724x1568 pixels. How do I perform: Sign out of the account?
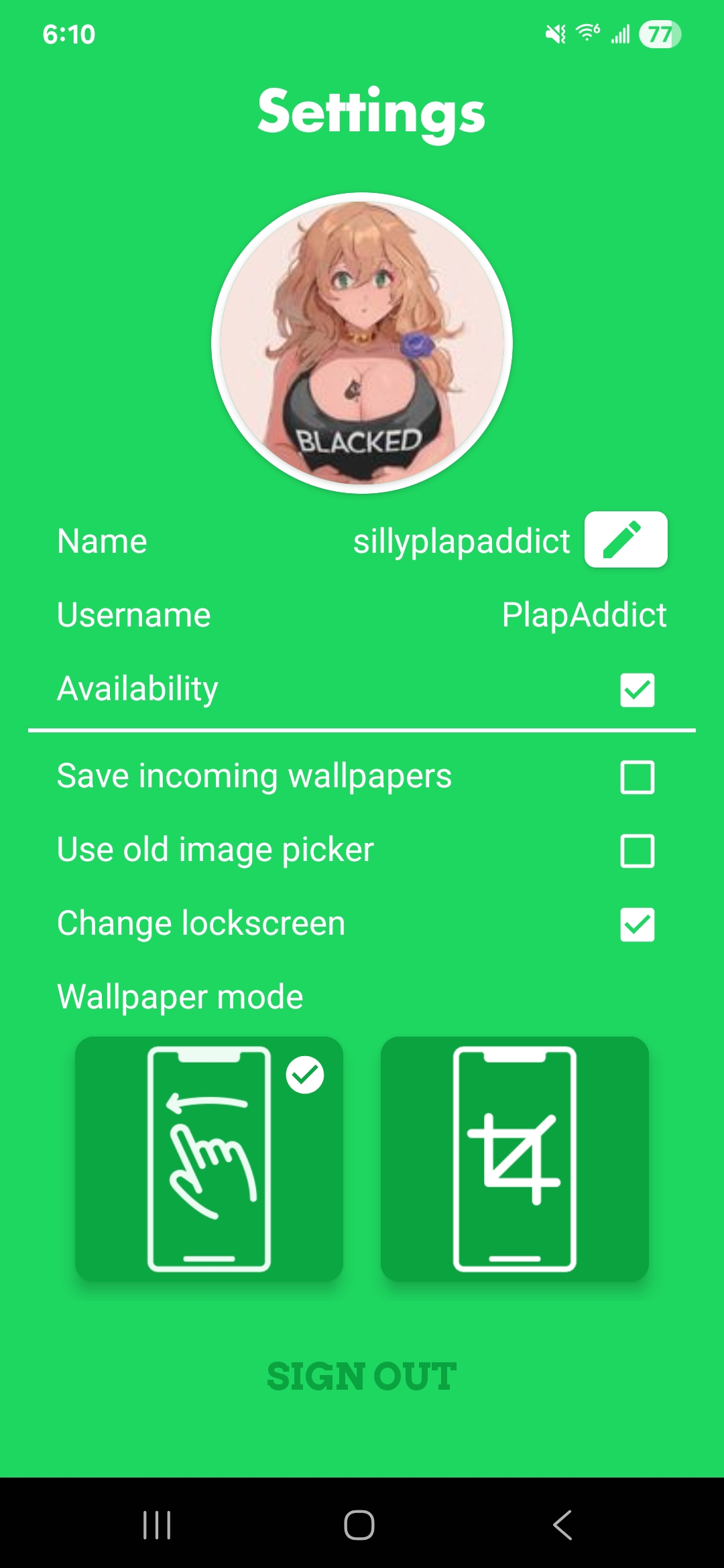click(x=362, y=1376)
